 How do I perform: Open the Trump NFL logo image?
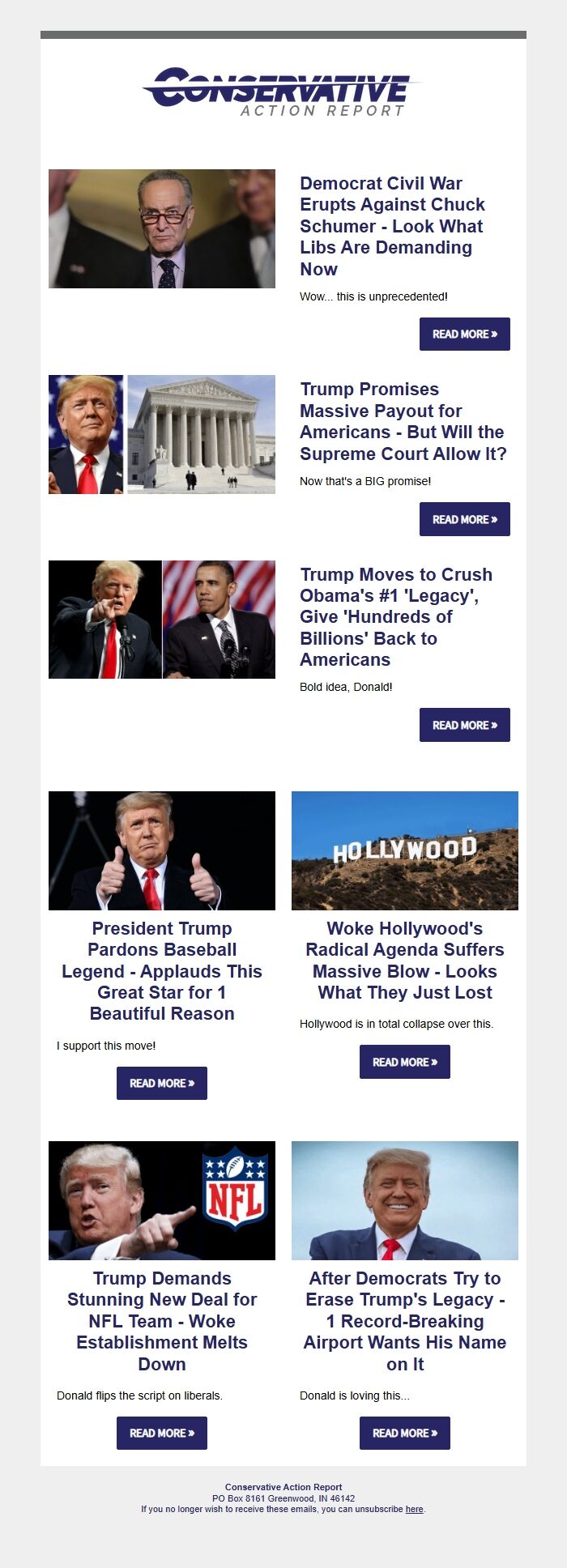(162, 1200)
